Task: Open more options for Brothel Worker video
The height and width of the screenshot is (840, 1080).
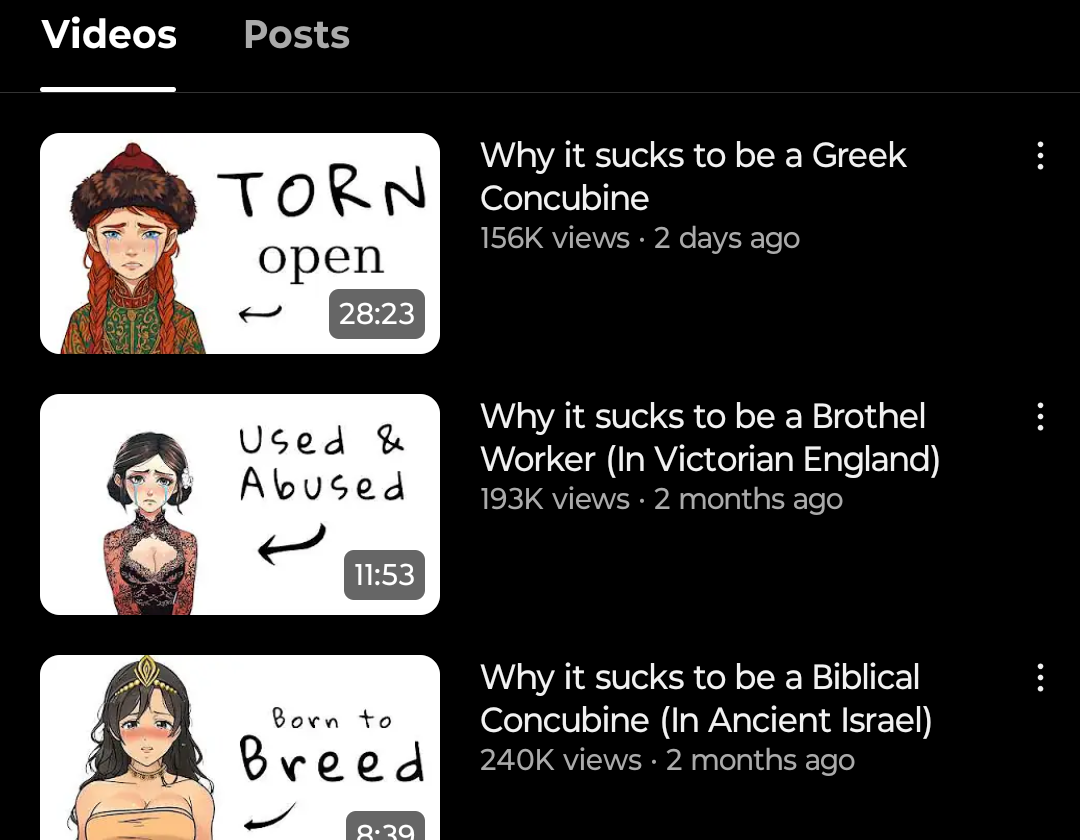Action: pos(1040,417)
